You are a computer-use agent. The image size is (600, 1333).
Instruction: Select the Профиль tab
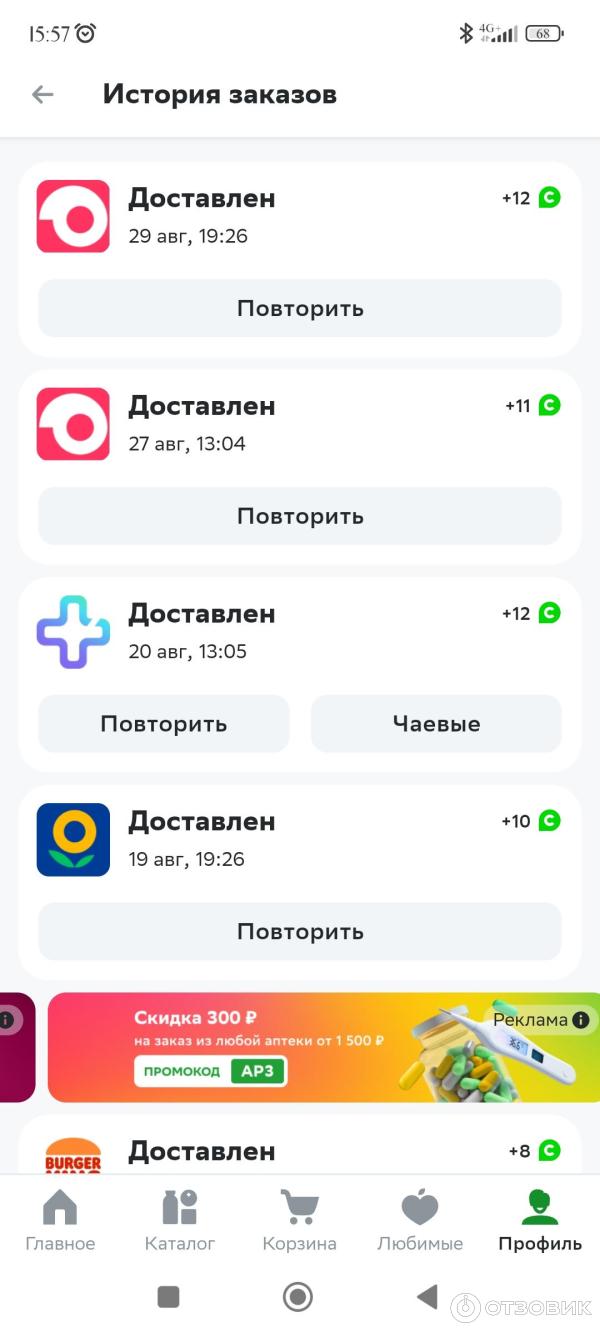coord(540,1221)
